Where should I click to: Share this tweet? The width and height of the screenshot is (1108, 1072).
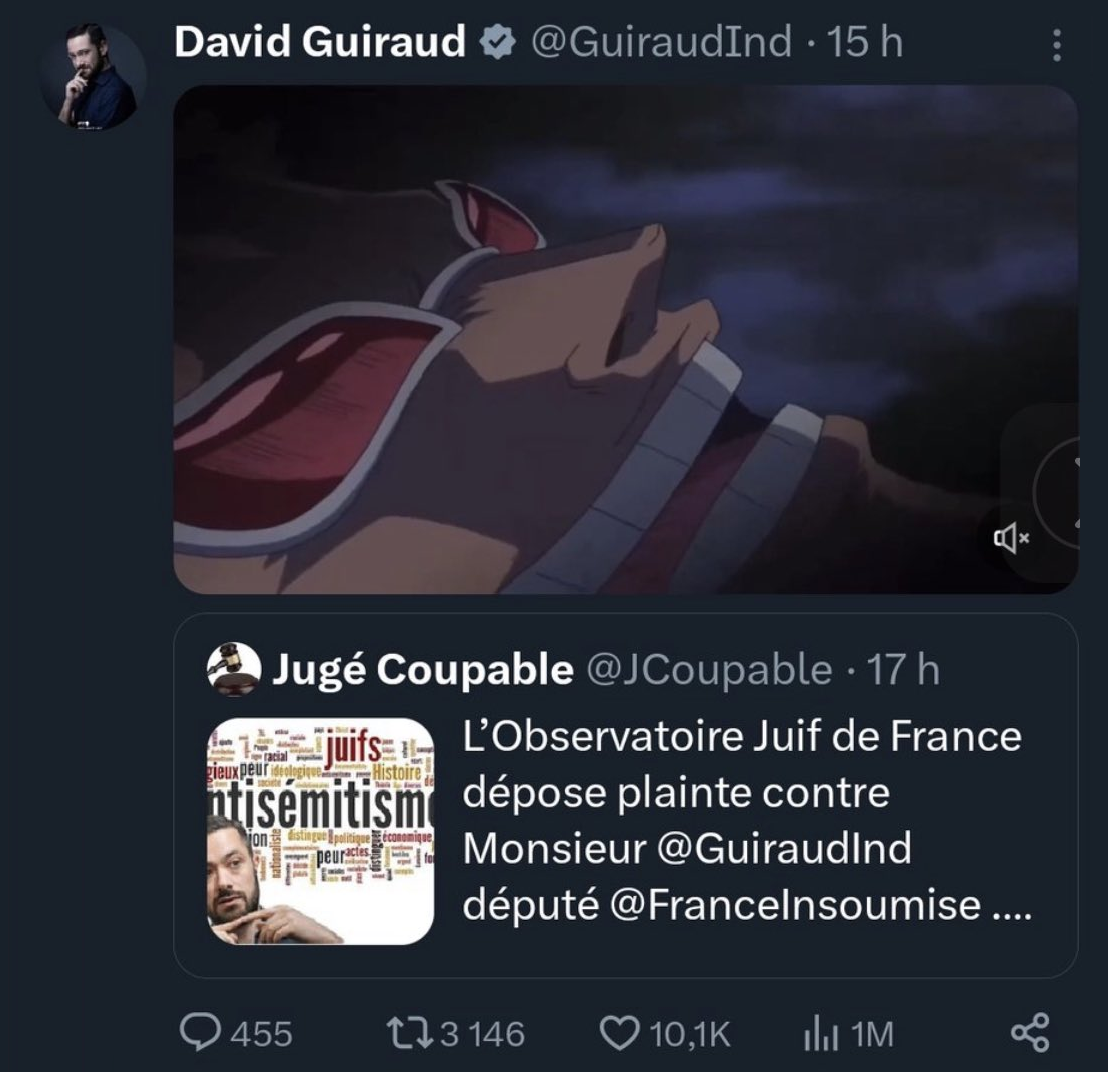pyautogui.click(x=1030, y=1033)
